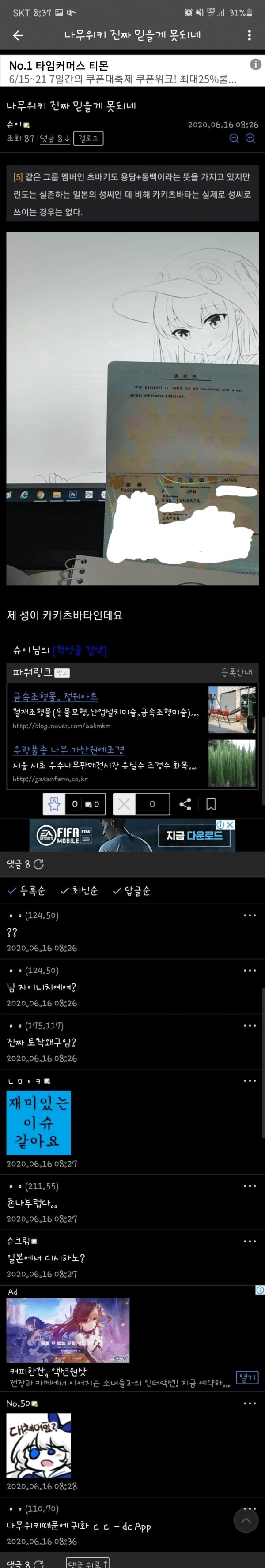
Task: Jump to comments via 댓글 8 link
Action: (54, 138)
